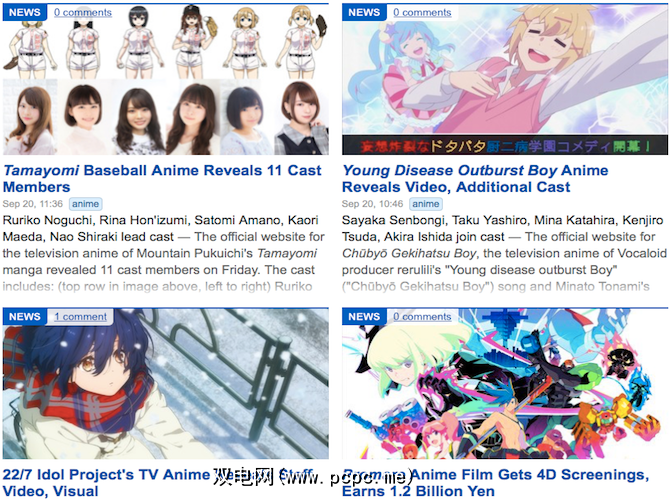This screenshot has height=500, width=670.
Task: View comments on the Promare film article
Action: pyautogui.click(x=422, y=317)
